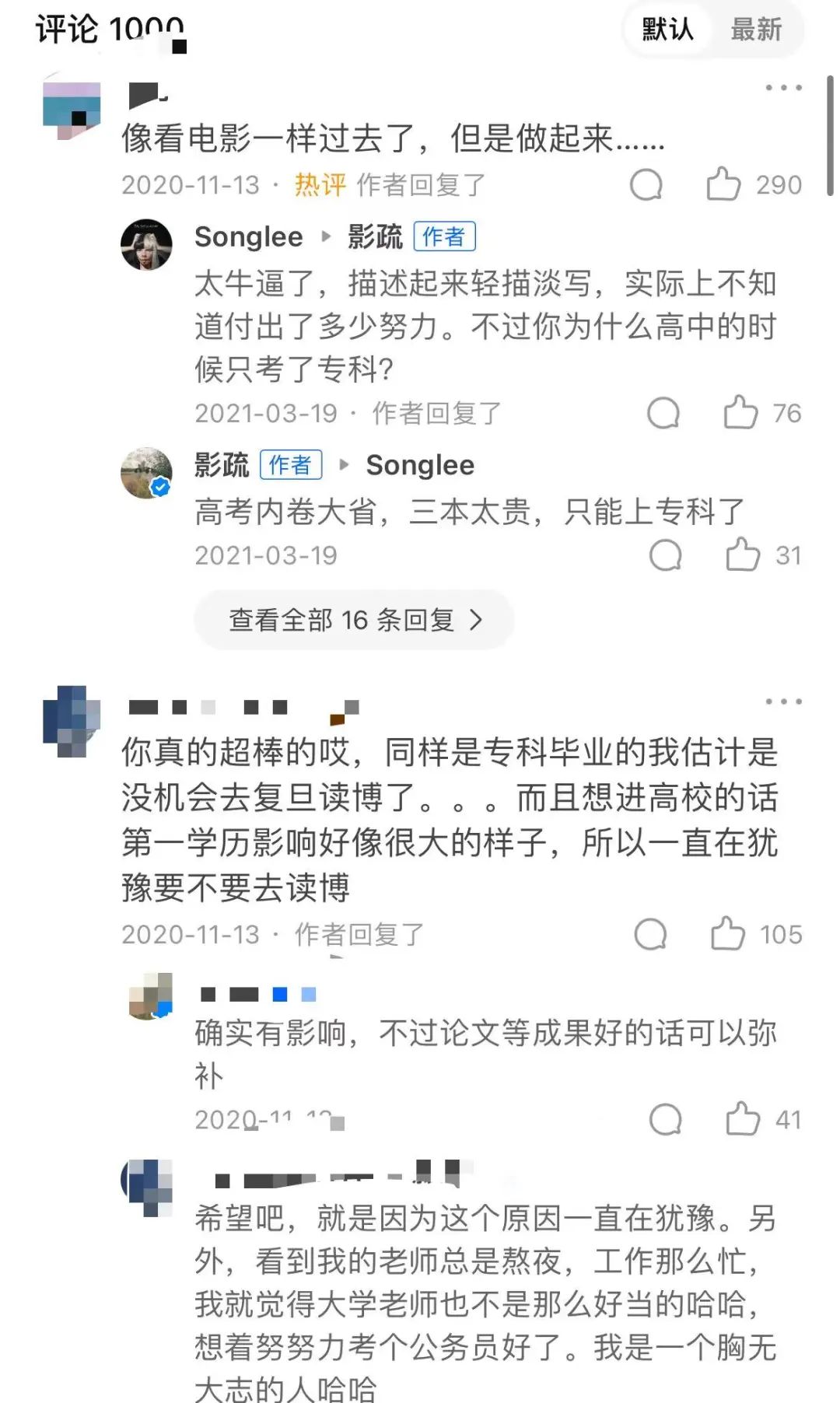Viewport: 840px width, 1403px height.
Task: Open 影疏's avatar beside the 高考内卷大省 reply
Action: click(x=146, y=473)
